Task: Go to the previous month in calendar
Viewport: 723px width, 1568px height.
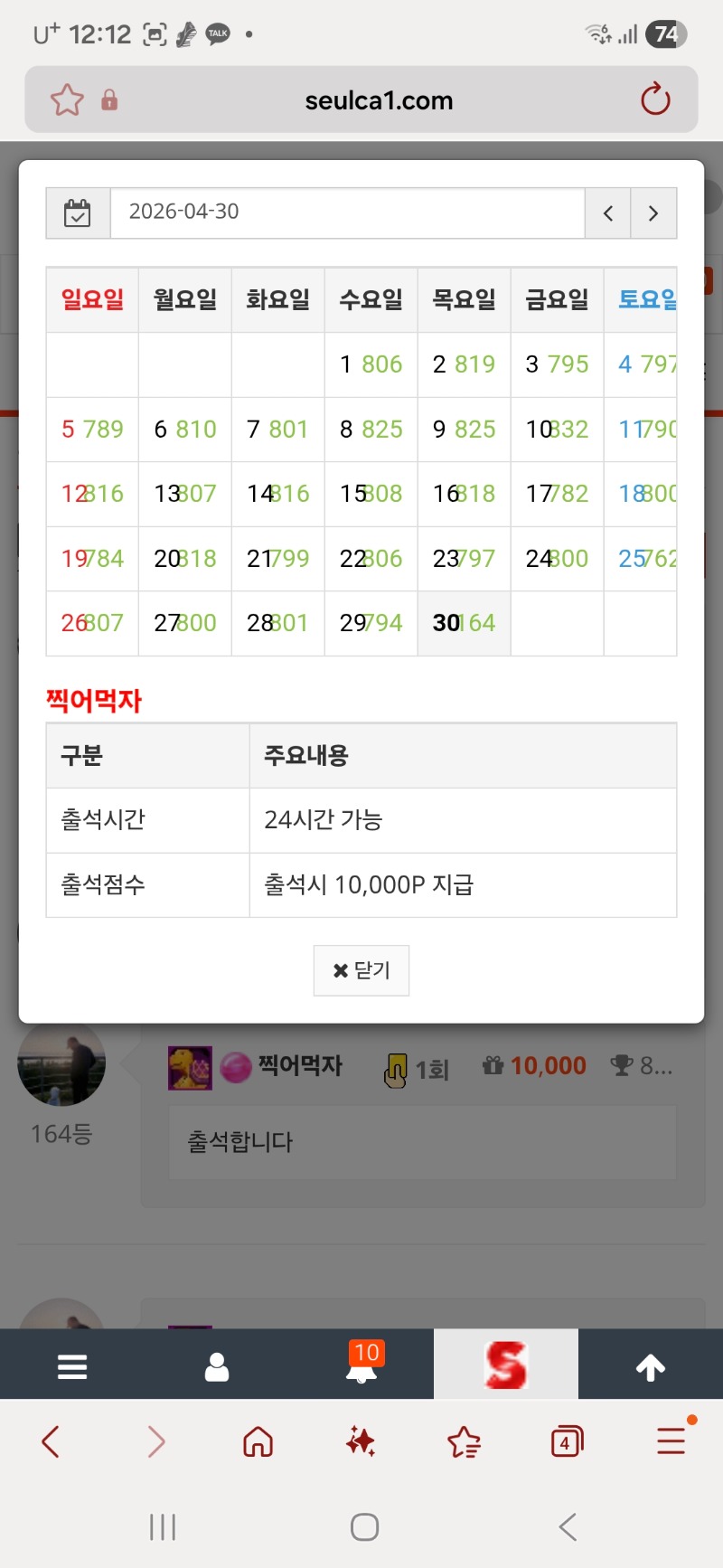Action: tap(608, 213)
